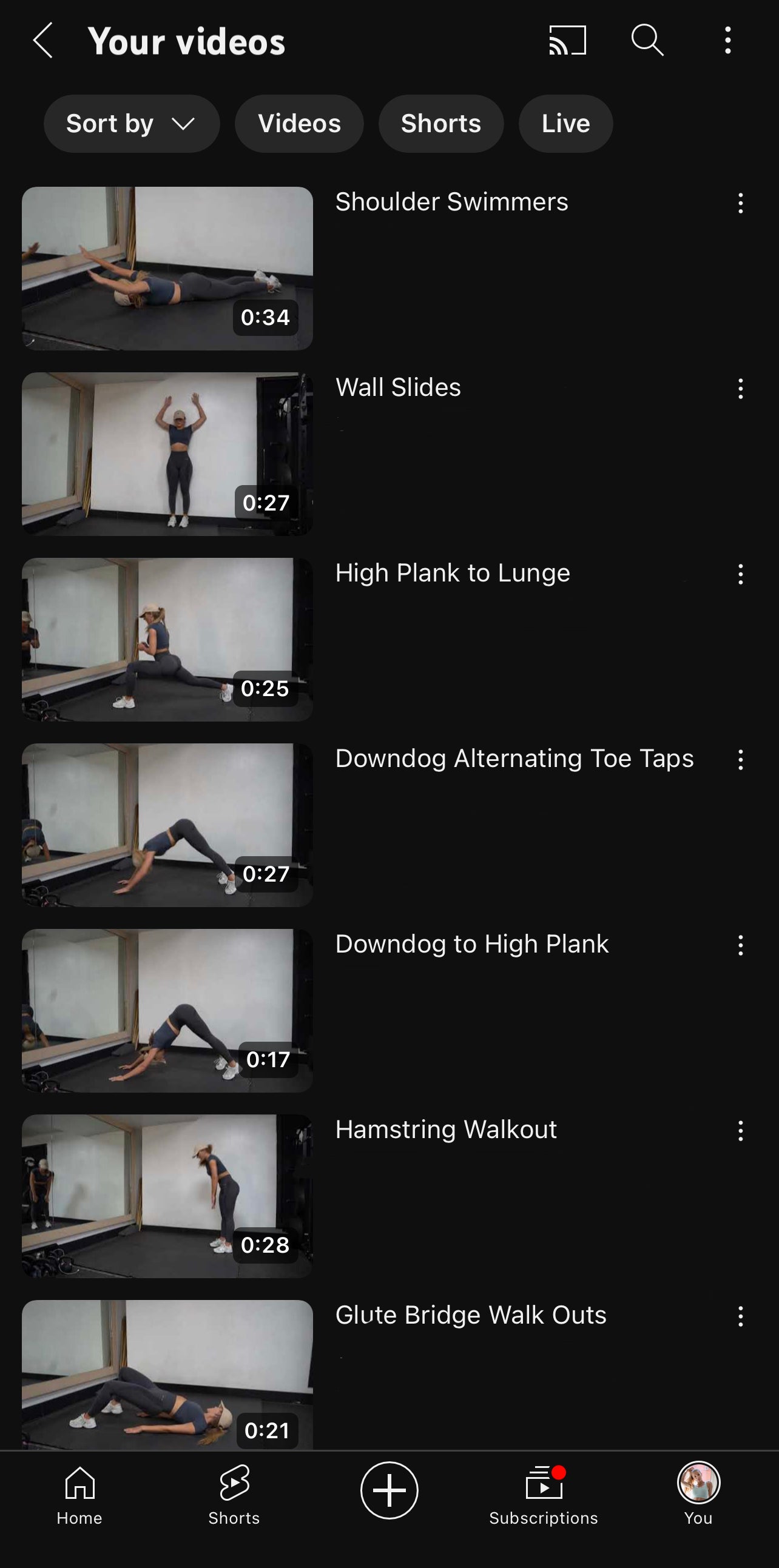Viewport: 779px width, 1568px height.
Task: Tap the plus create button
Action: coord(389,1490)
